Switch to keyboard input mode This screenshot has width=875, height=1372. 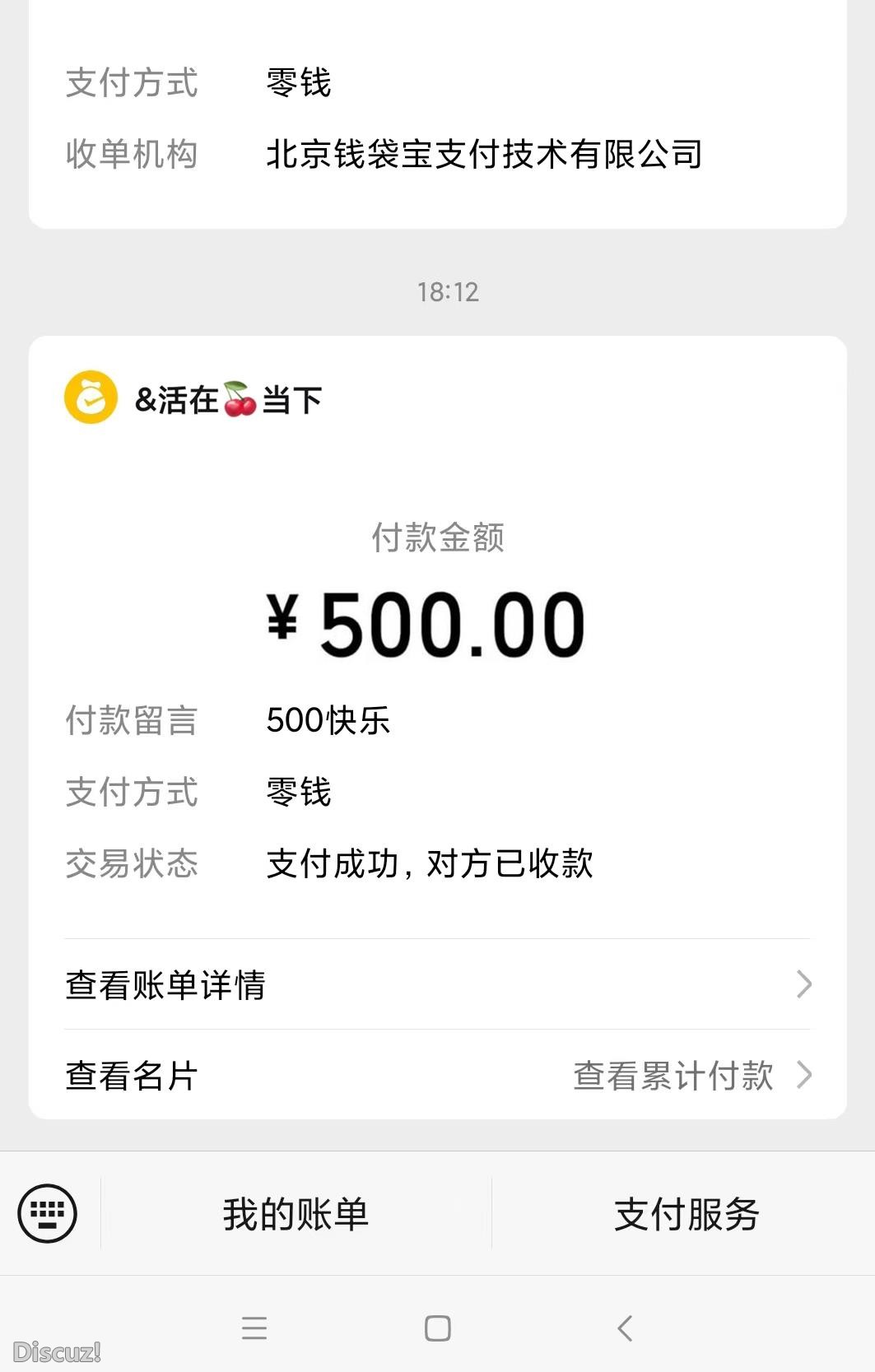(48, 1213)
